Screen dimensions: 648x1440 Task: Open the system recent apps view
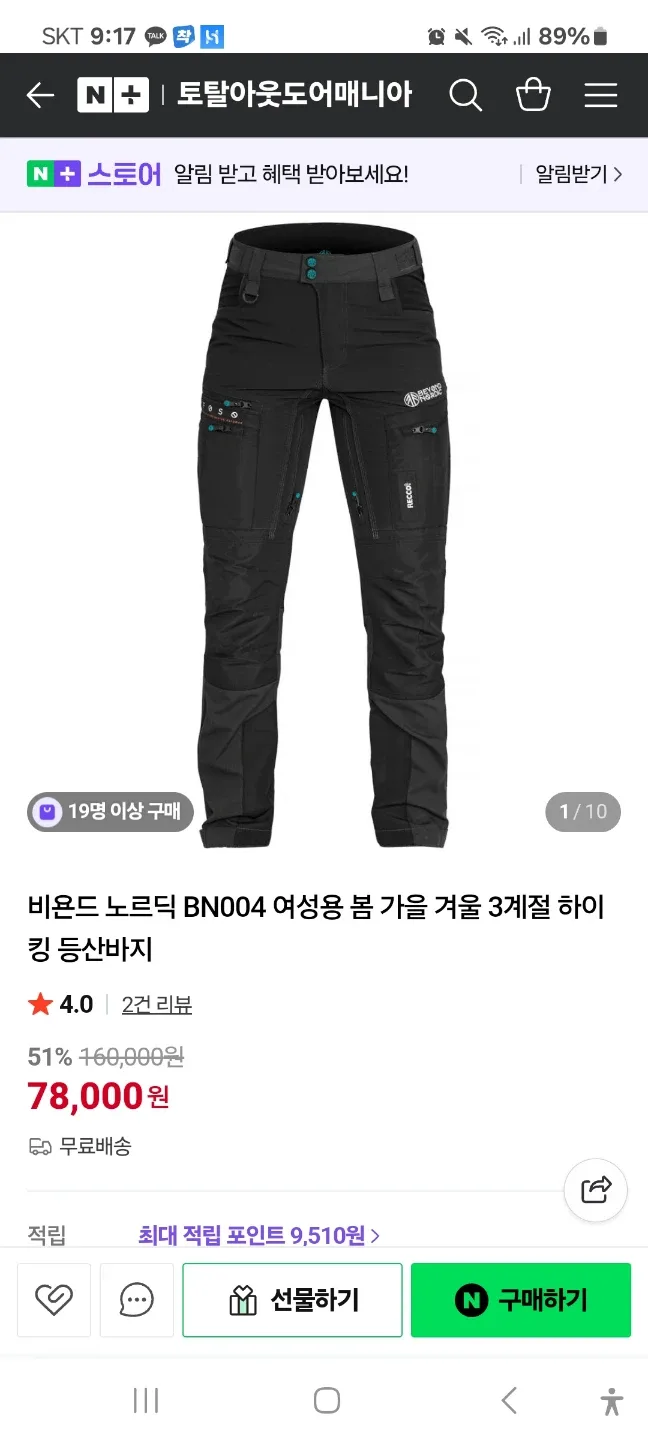[x=146, y=1401]
